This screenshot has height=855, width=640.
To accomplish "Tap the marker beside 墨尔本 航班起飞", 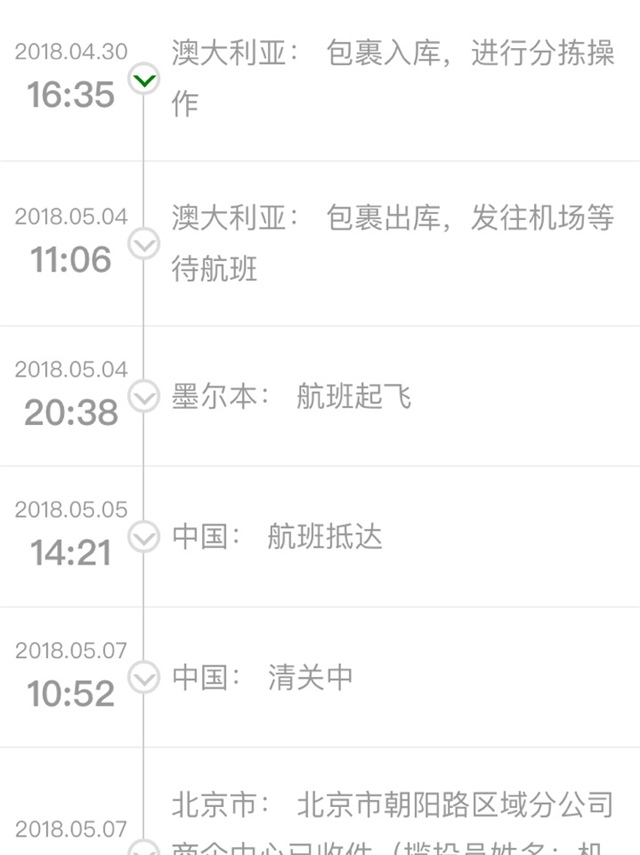I will pyautogui.click(x=145, y=397).
